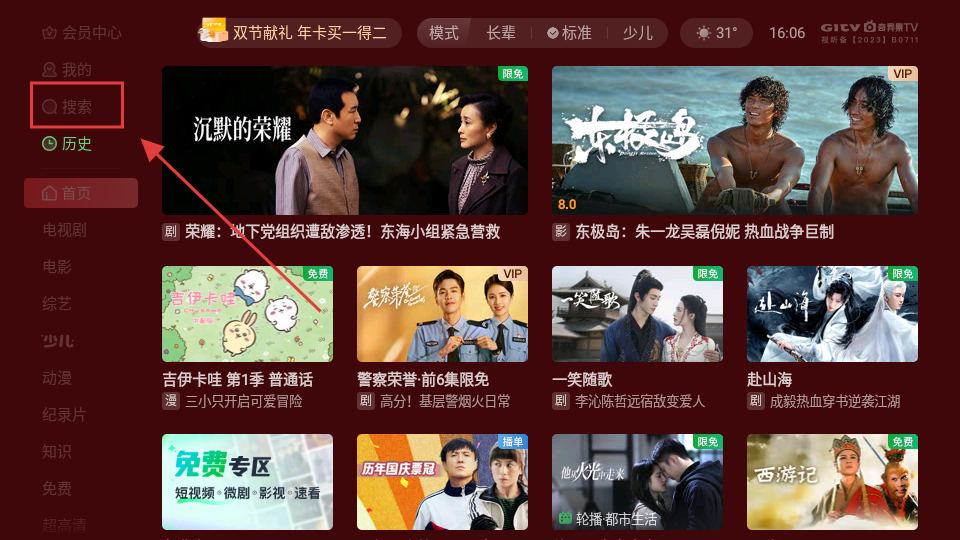Viewport: 960px width, 540px height.
Task: Open the 沉默的荣耀 drama banner
Action: click(x=344, y=140)
